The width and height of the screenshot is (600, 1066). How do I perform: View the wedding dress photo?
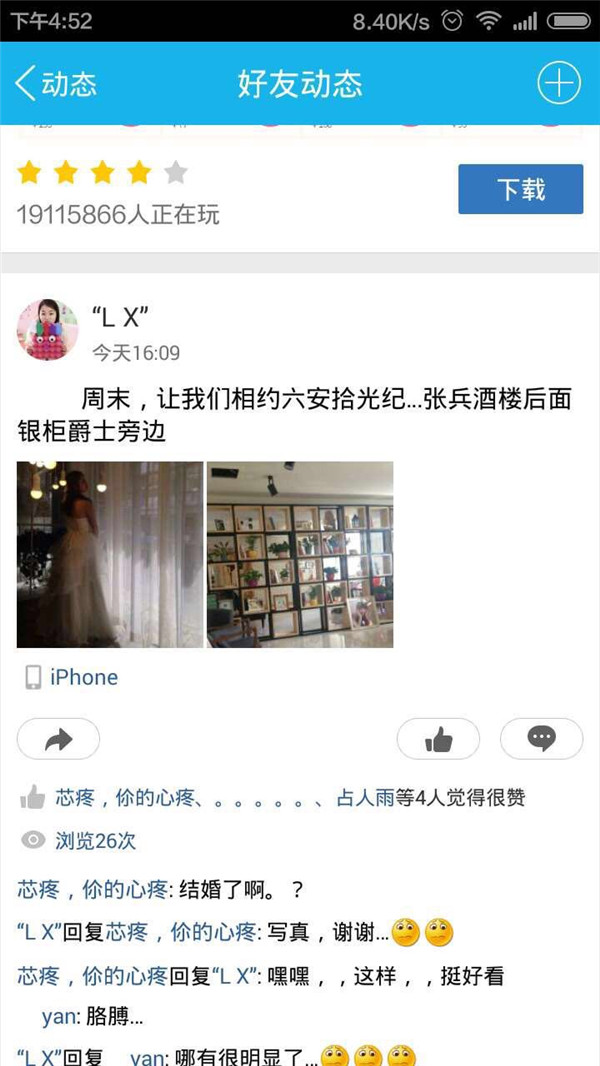[x=110, y=554]
